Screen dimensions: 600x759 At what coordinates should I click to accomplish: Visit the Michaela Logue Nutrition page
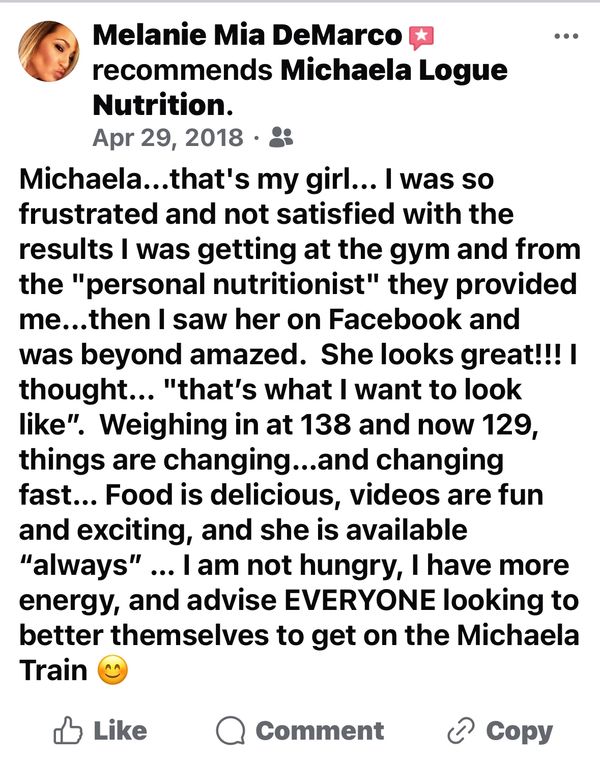click(393, 71)
